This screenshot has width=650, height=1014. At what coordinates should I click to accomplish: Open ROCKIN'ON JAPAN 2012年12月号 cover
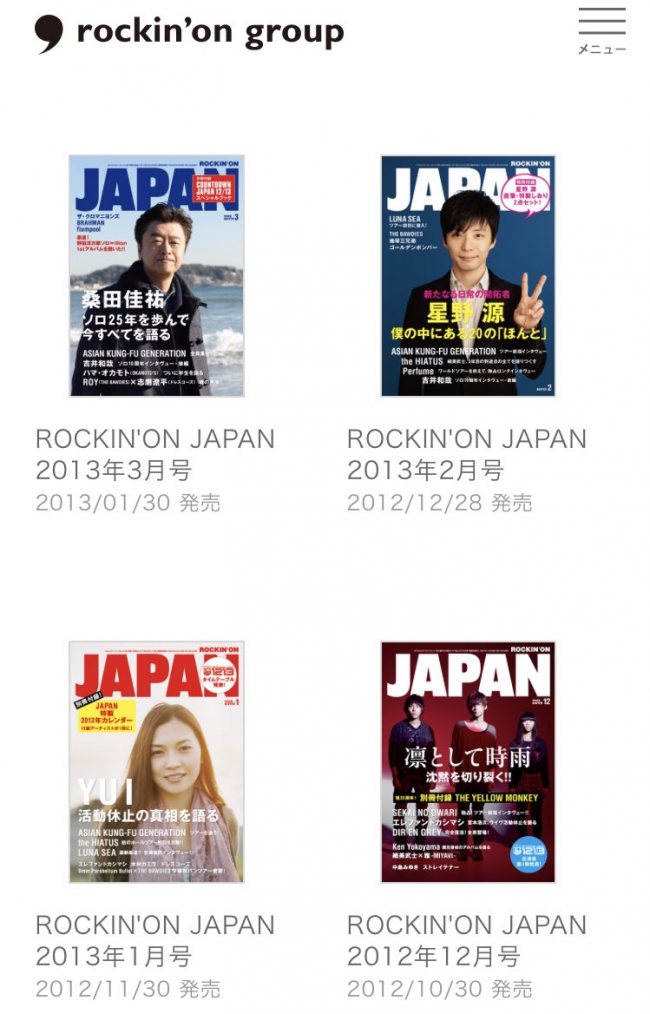coord(468,762)
